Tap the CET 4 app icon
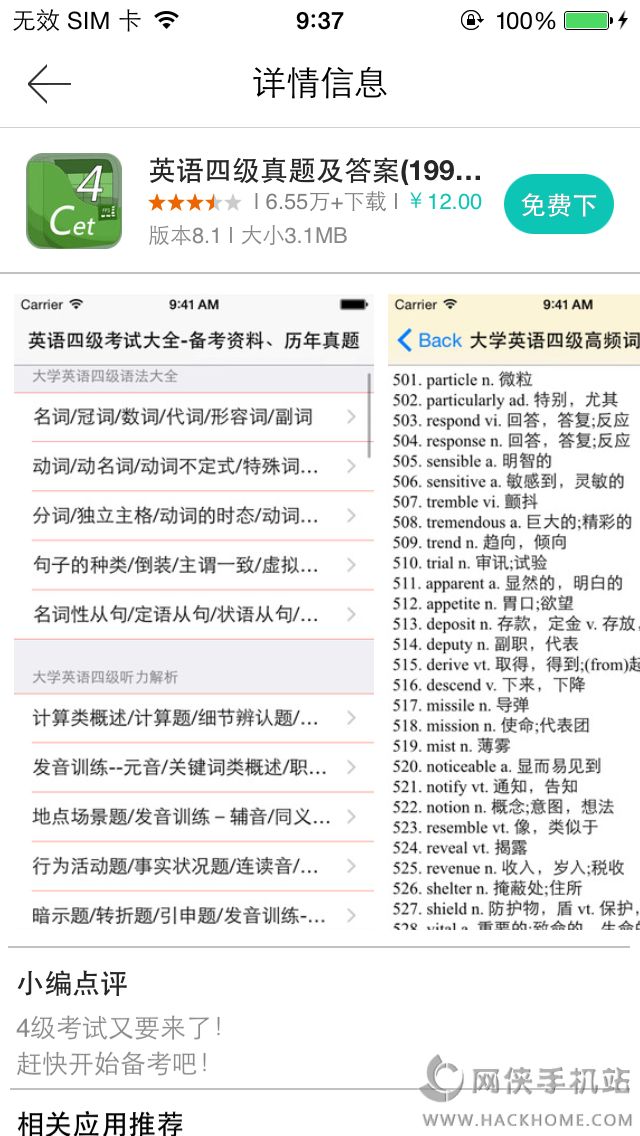The height and width of the screenshot is (1136, 640). (x=74, y=201)
